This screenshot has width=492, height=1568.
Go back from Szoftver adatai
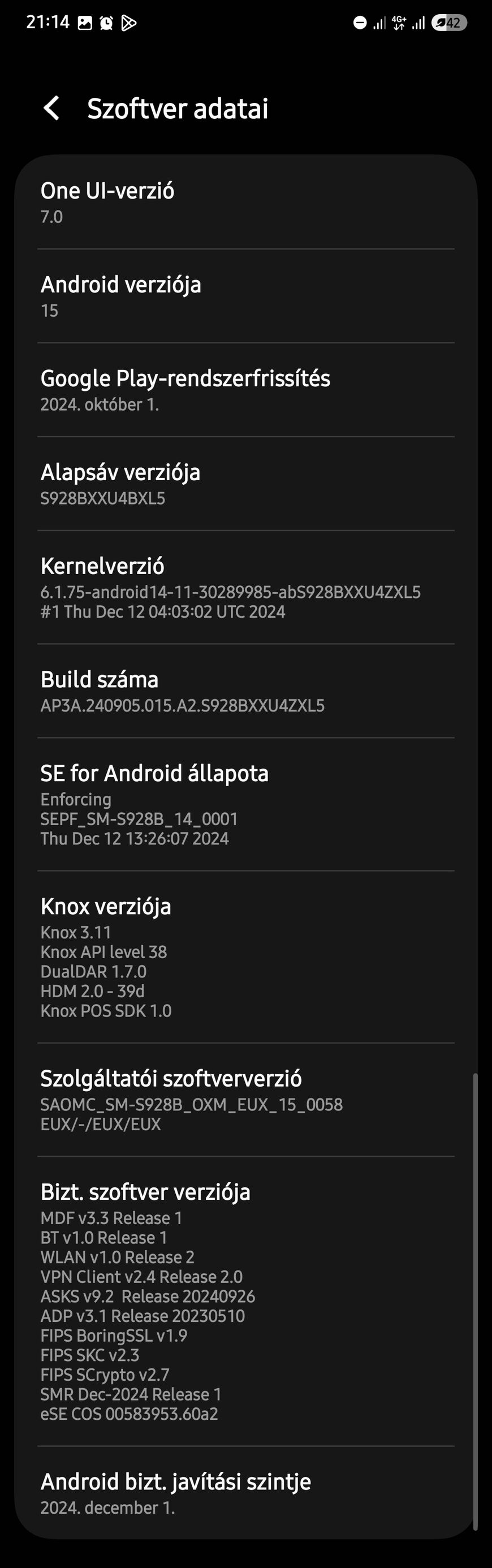(52, 109)
